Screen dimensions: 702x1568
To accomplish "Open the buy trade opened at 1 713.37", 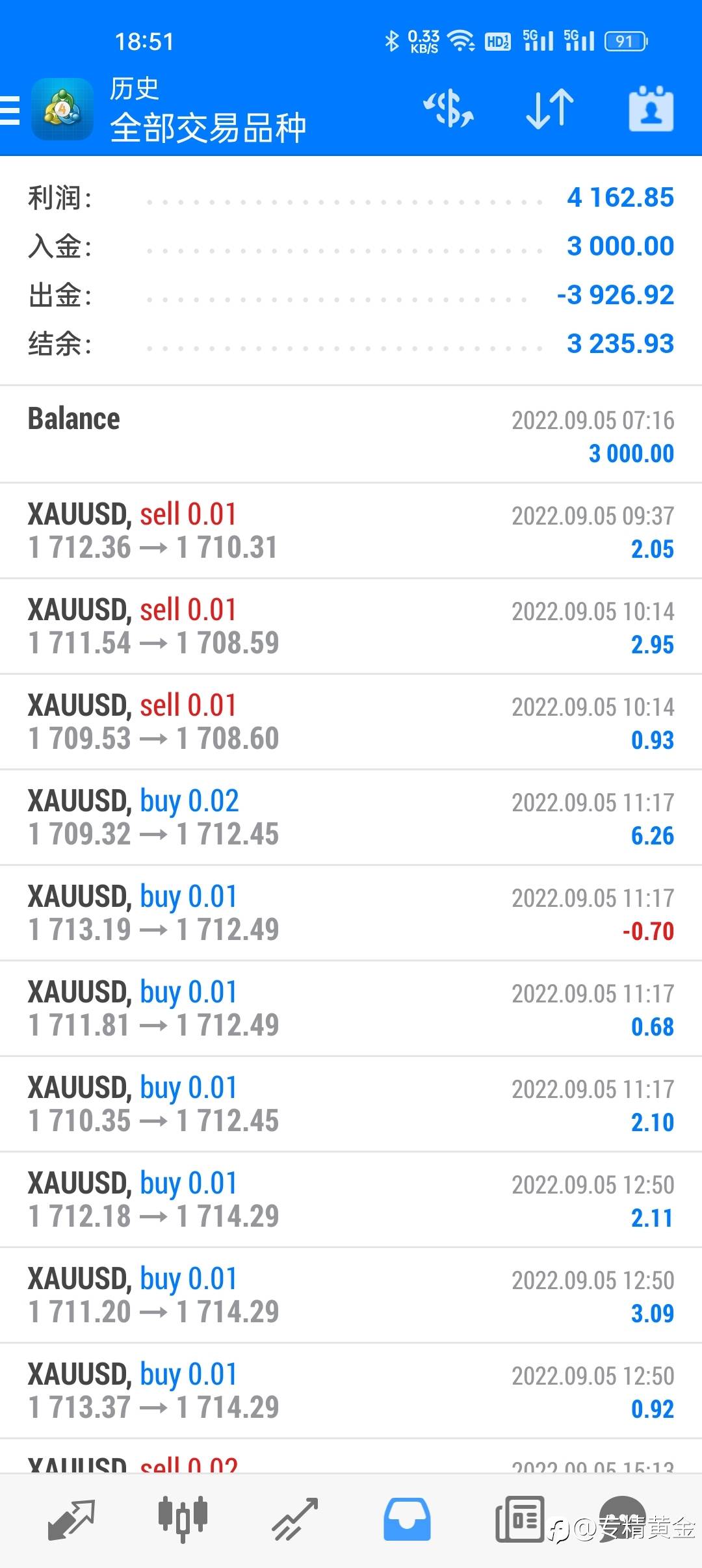I will (351, 1391).
